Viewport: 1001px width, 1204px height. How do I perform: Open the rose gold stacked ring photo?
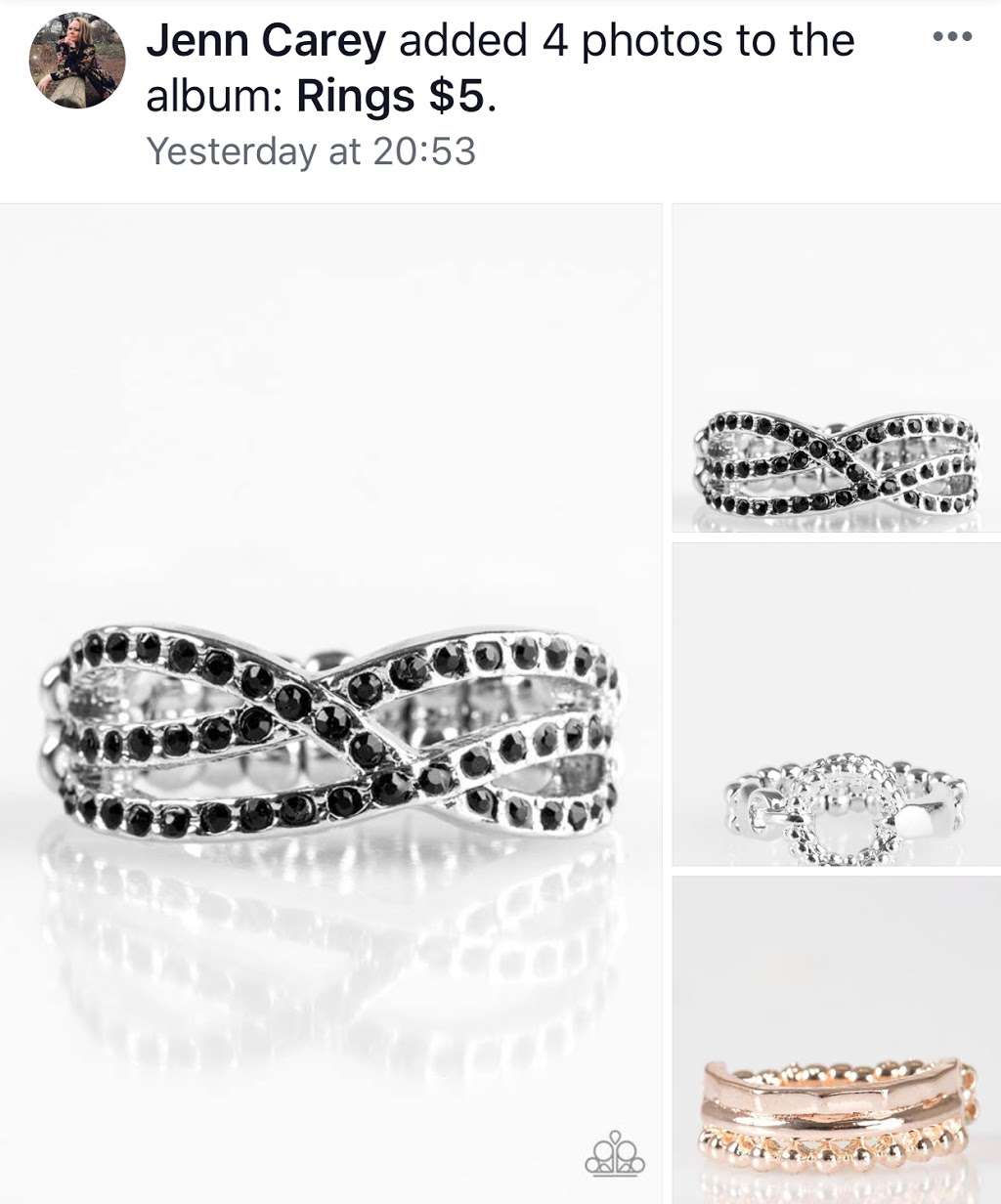click(836, 1040)
